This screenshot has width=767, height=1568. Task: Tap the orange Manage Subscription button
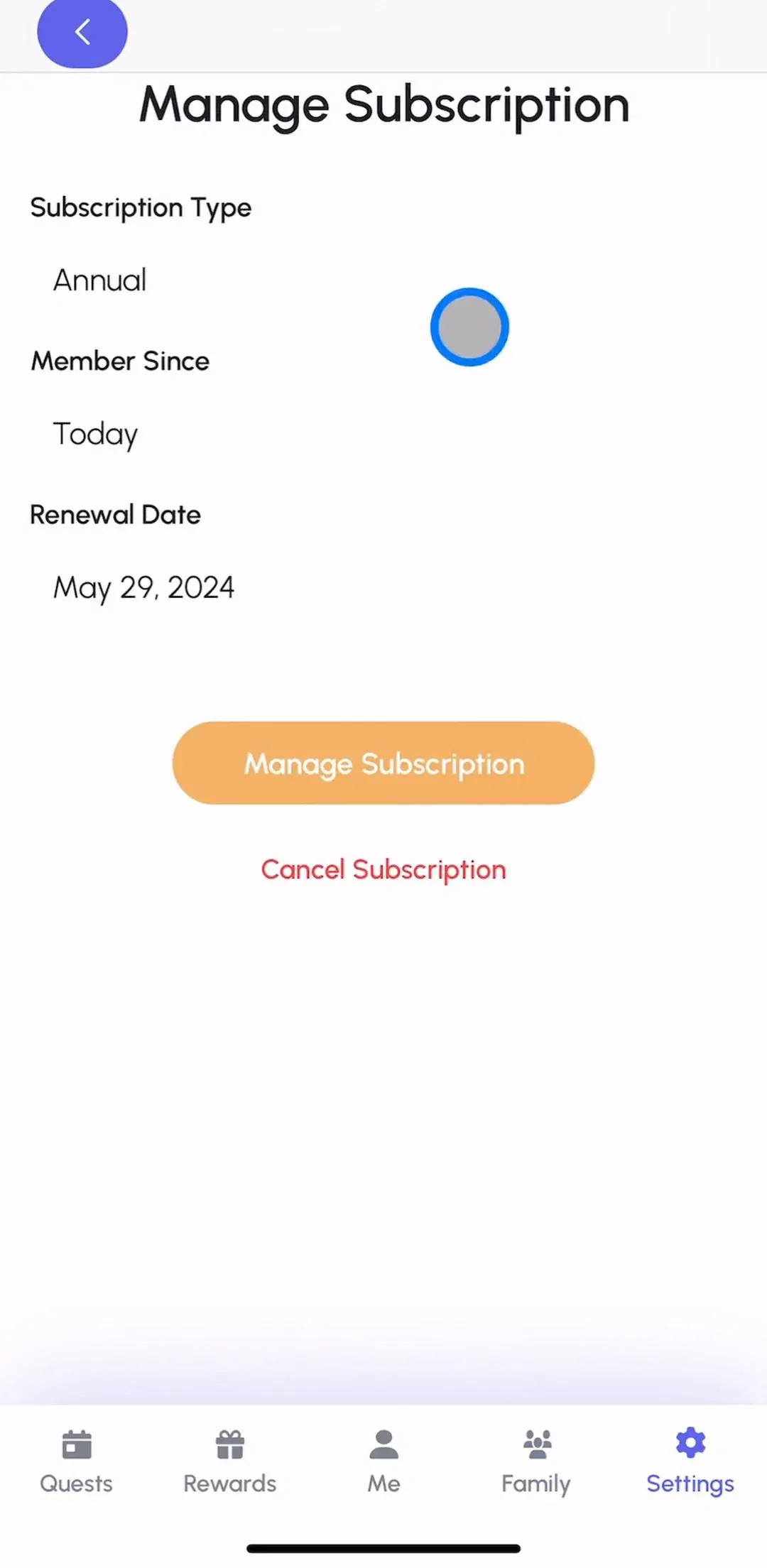383,763
